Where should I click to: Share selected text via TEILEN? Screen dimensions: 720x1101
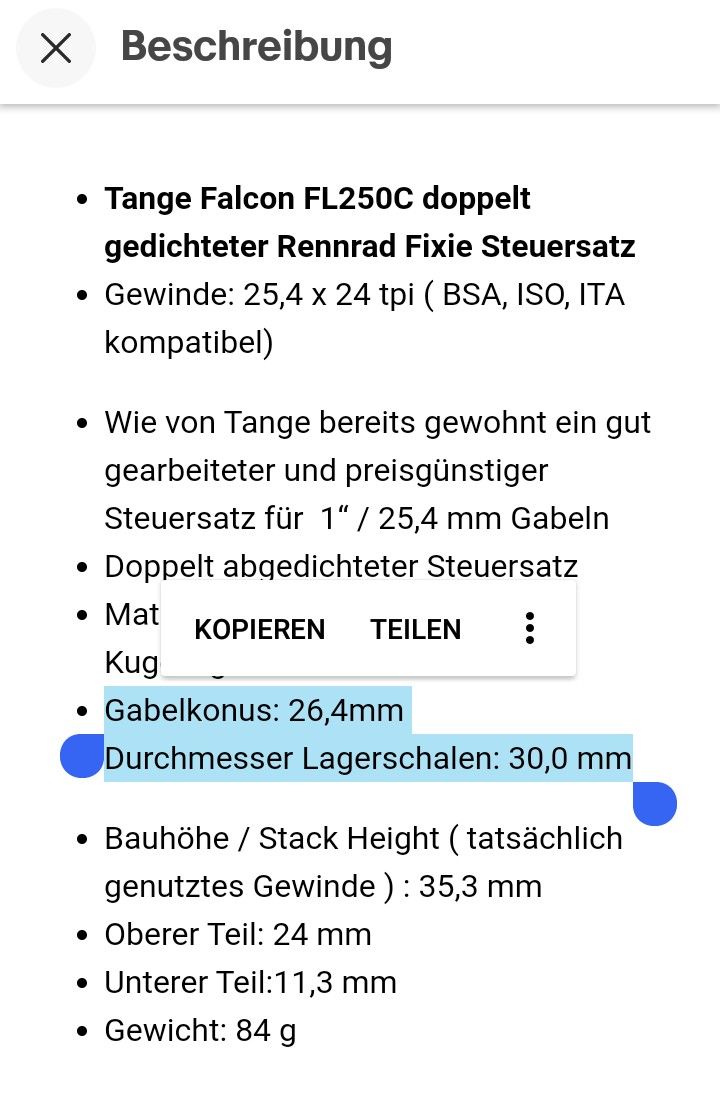click(x=415, y=629)
